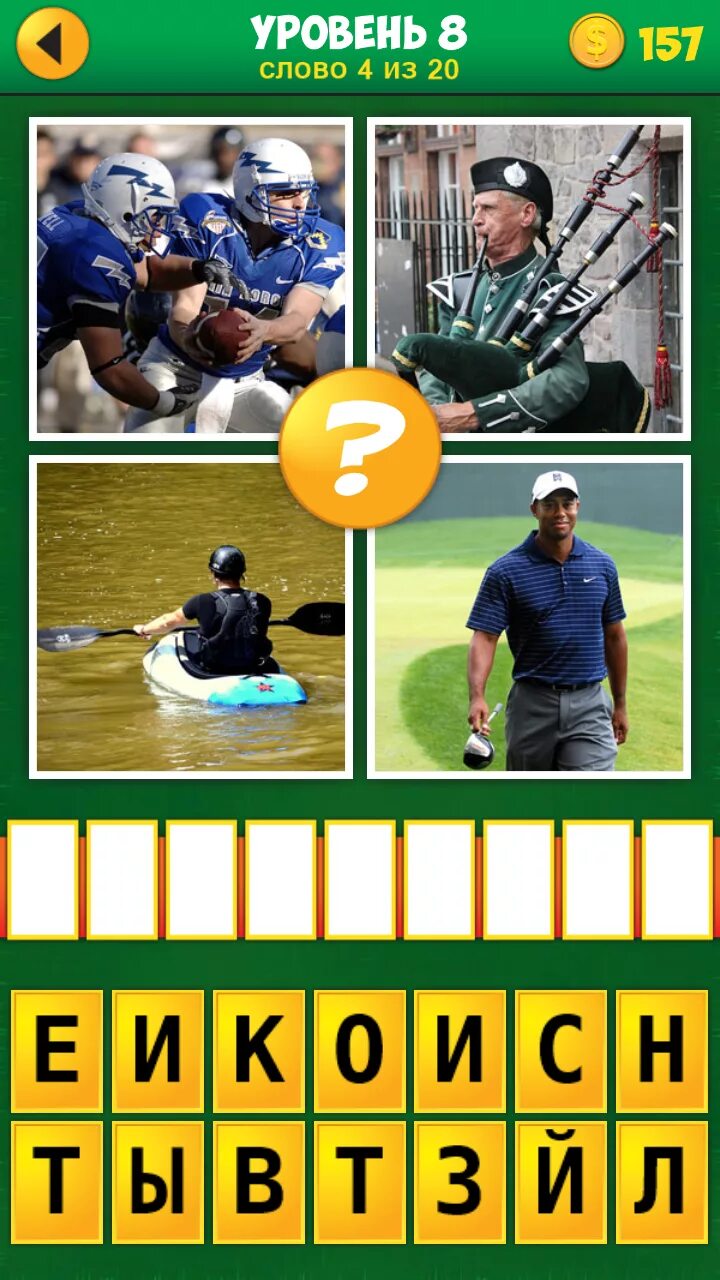Choose the letter О tile

pyautogui.click(x=360, y=1050)
